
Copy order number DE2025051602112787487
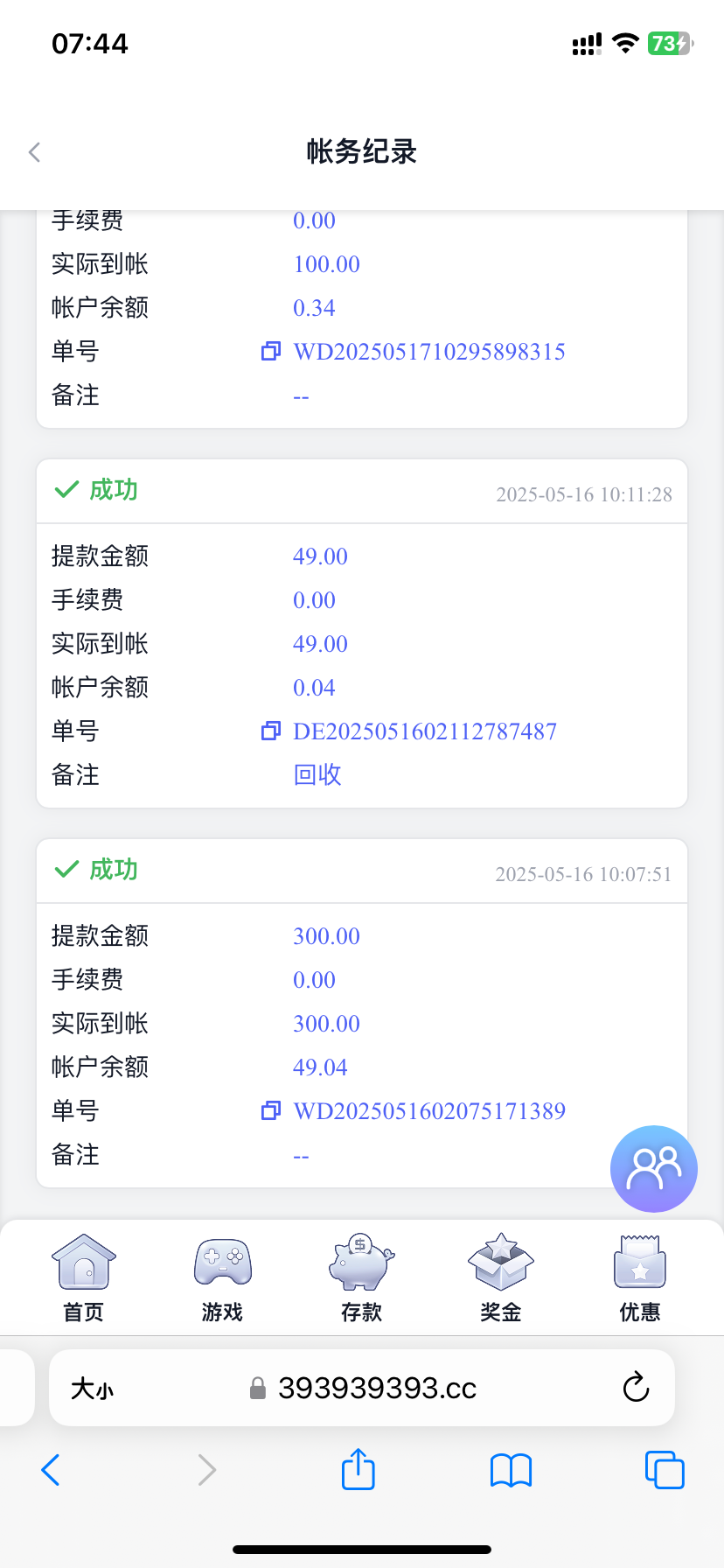[271, 731]
